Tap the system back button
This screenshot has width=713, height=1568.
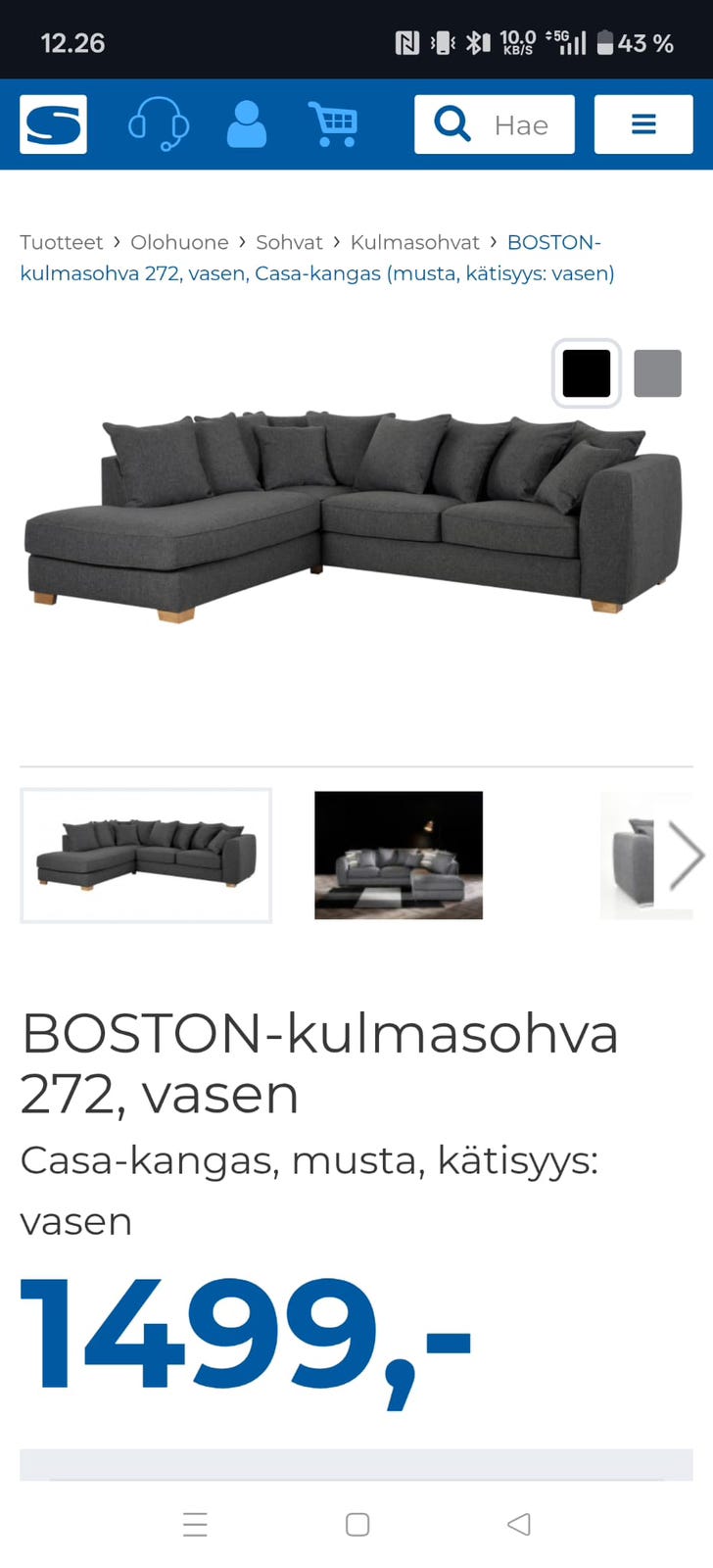click(x=519, y=1524)
